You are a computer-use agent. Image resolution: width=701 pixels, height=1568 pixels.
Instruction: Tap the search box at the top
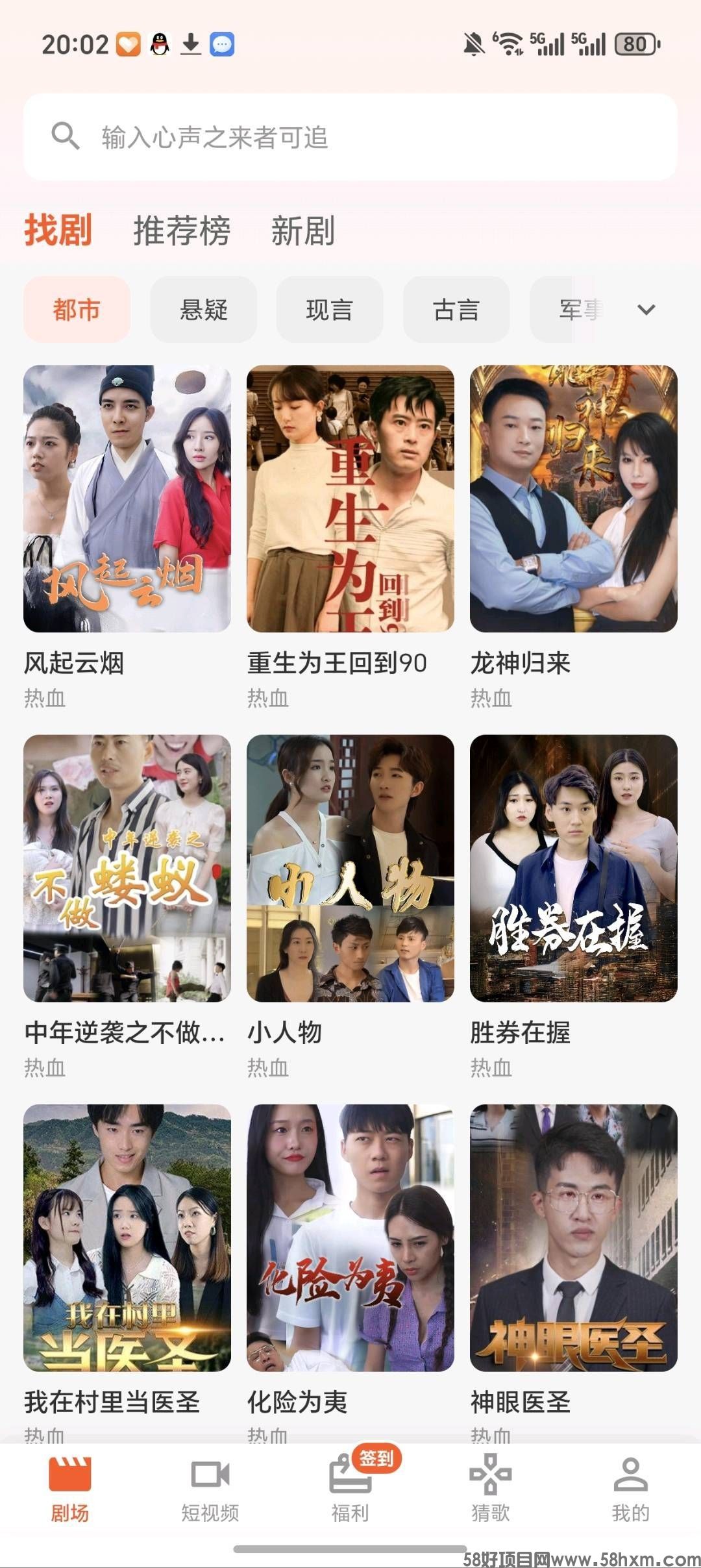click(350, 137)
